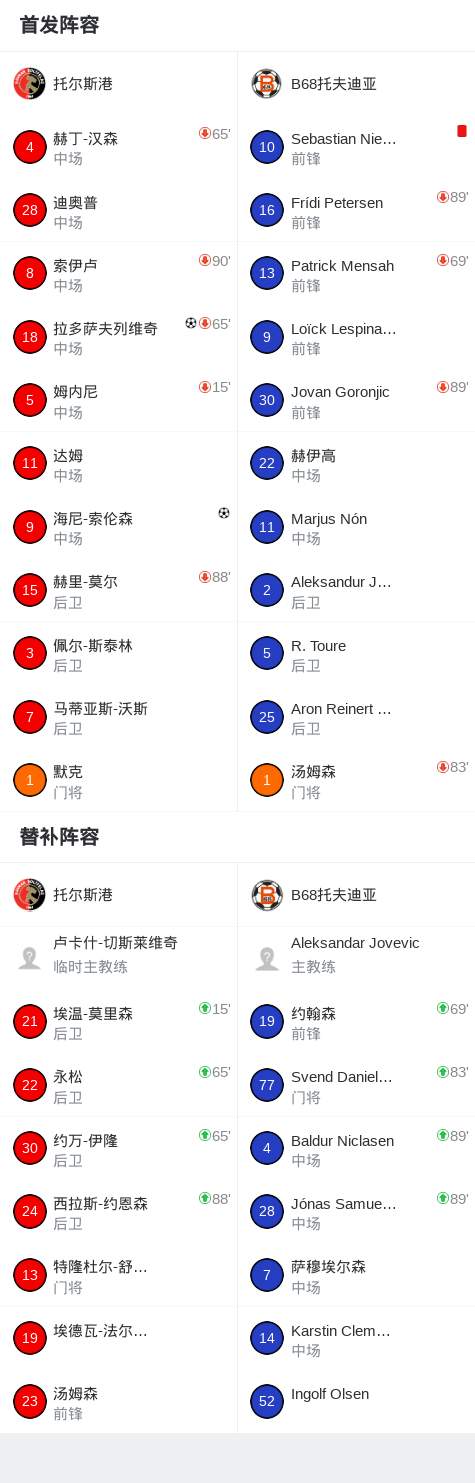Open substitute Ingolf Olsen profile
Image resolution: width=475 pixels, height=1483 pixels.
(x=356, y=1402)
